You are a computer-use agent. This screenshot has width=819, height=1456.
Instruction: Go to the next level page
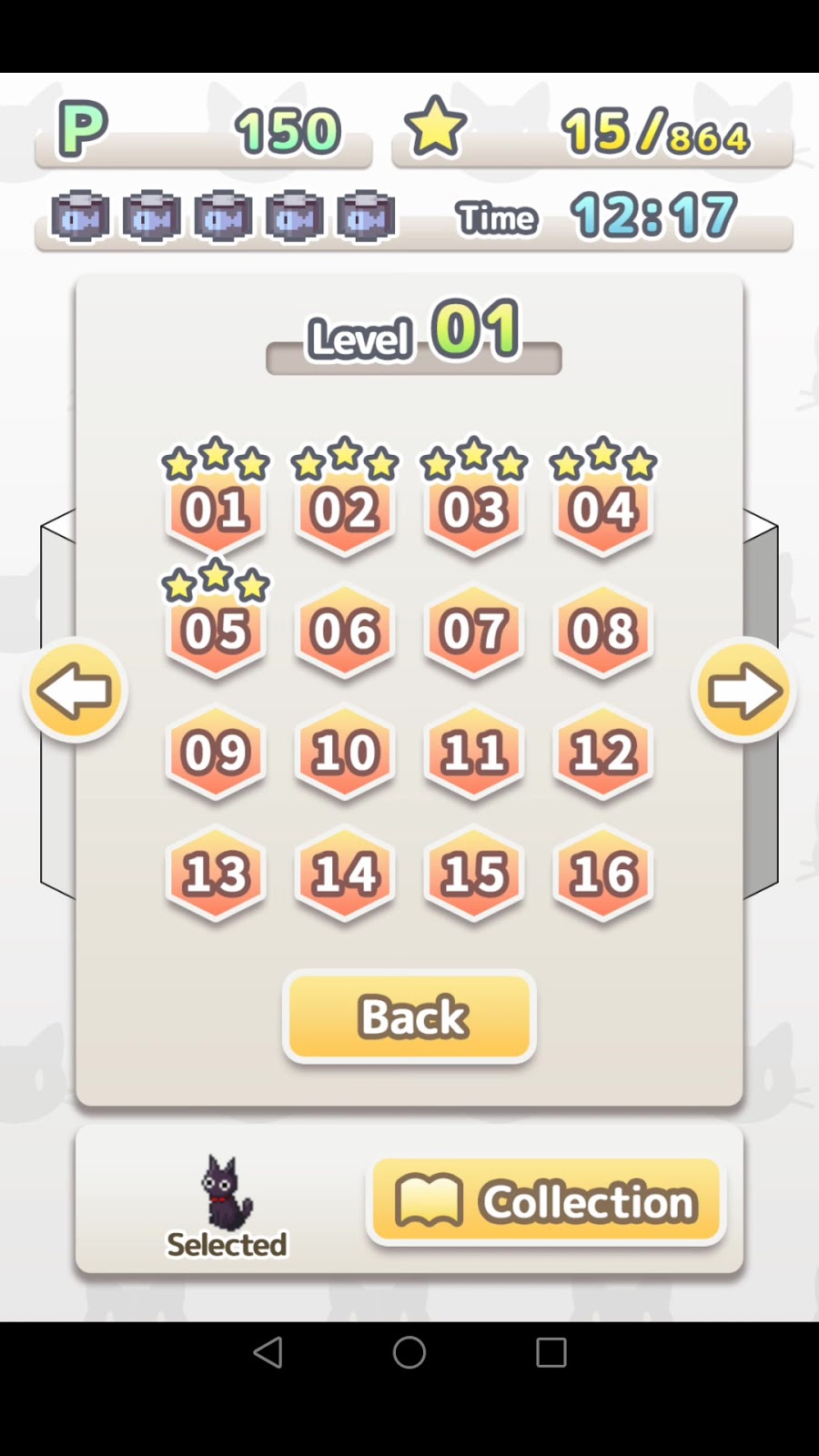pyautogui.click(x=743, y=692)
